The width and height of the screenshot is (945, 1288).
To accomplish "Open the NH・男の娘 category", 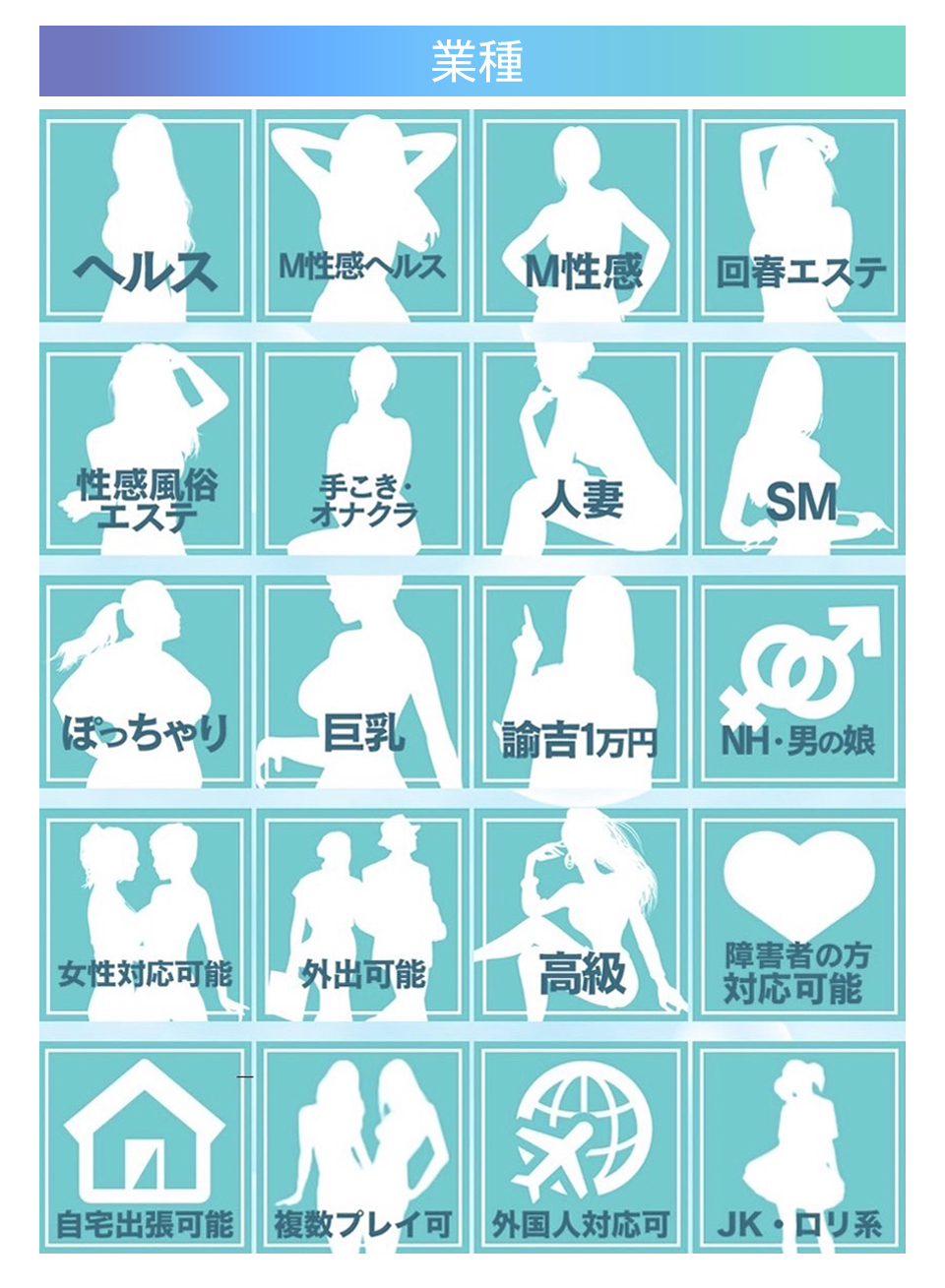I will [x=798, y=682].
